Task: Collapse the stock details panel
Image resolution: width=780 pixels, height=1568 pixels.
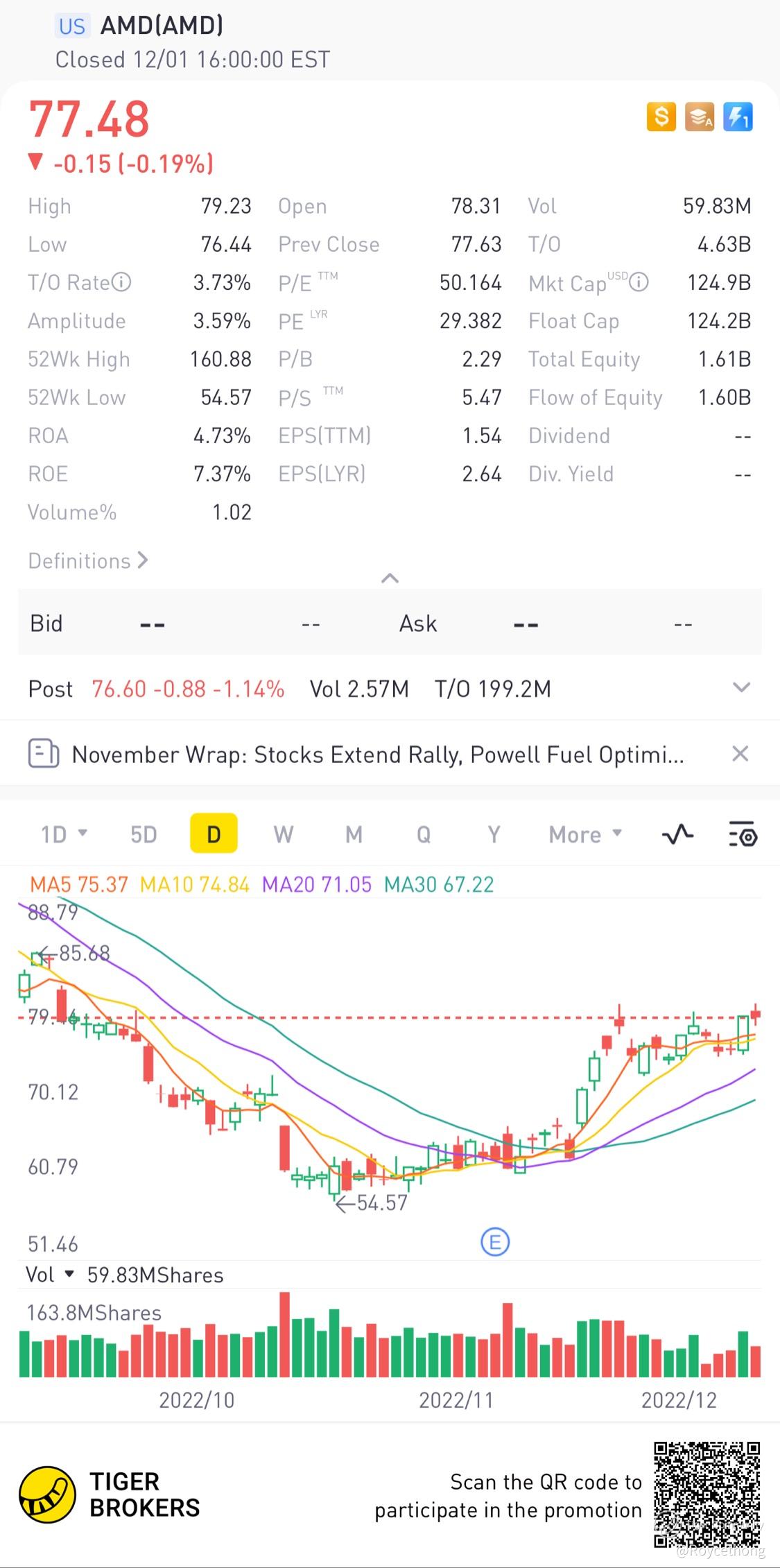Action: [390, 578]
